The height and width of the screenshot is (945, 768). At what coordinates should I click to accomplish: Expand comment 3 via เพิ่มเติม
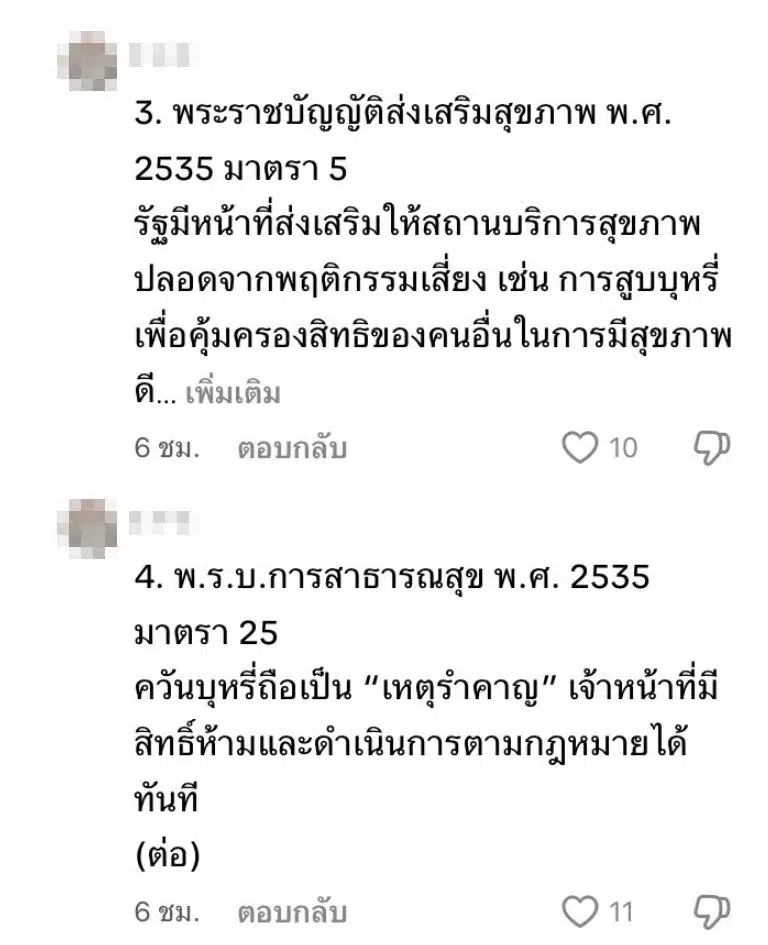point(234,395)
